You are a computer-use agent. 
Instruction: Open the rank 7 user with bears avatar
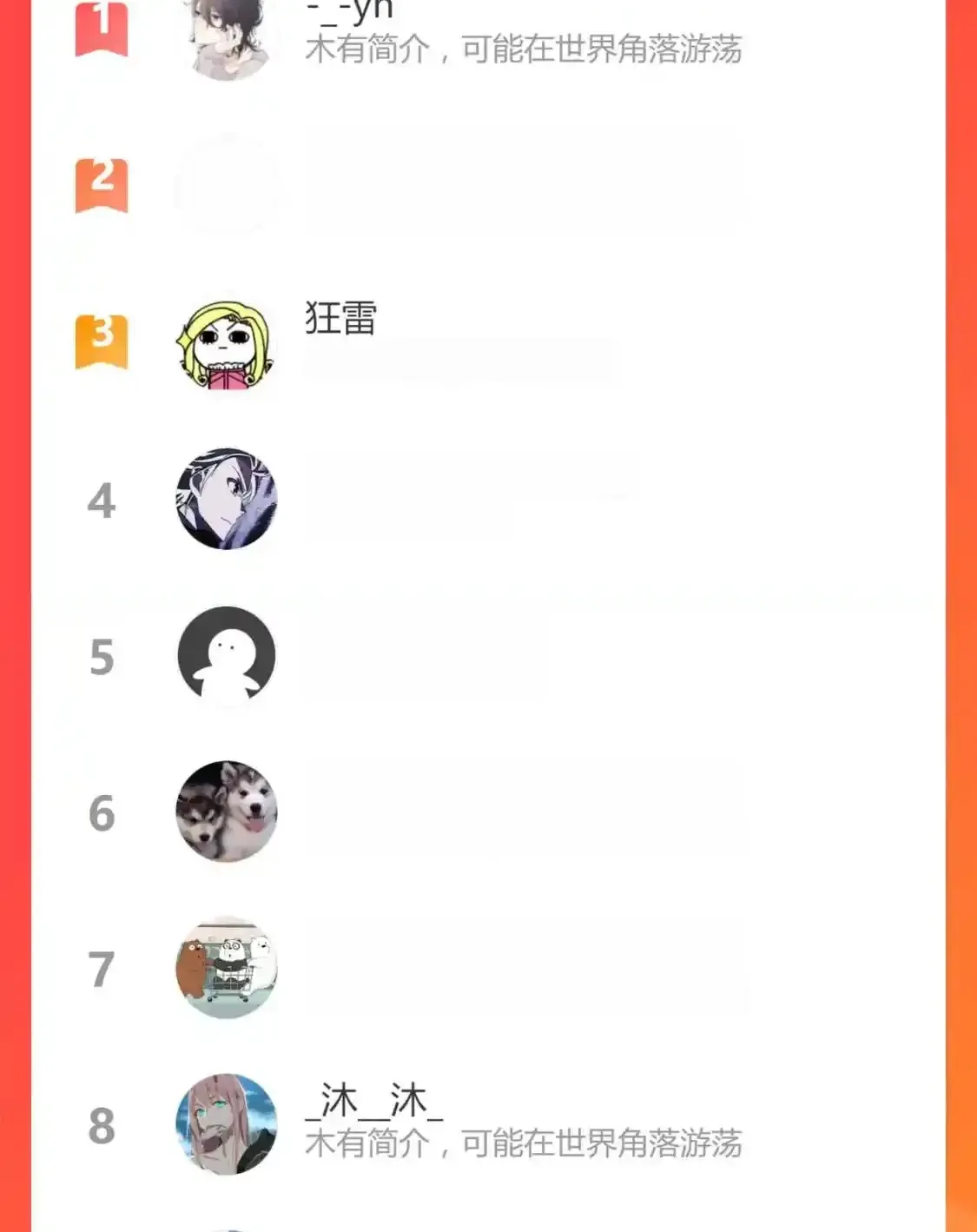click(227, 968)
